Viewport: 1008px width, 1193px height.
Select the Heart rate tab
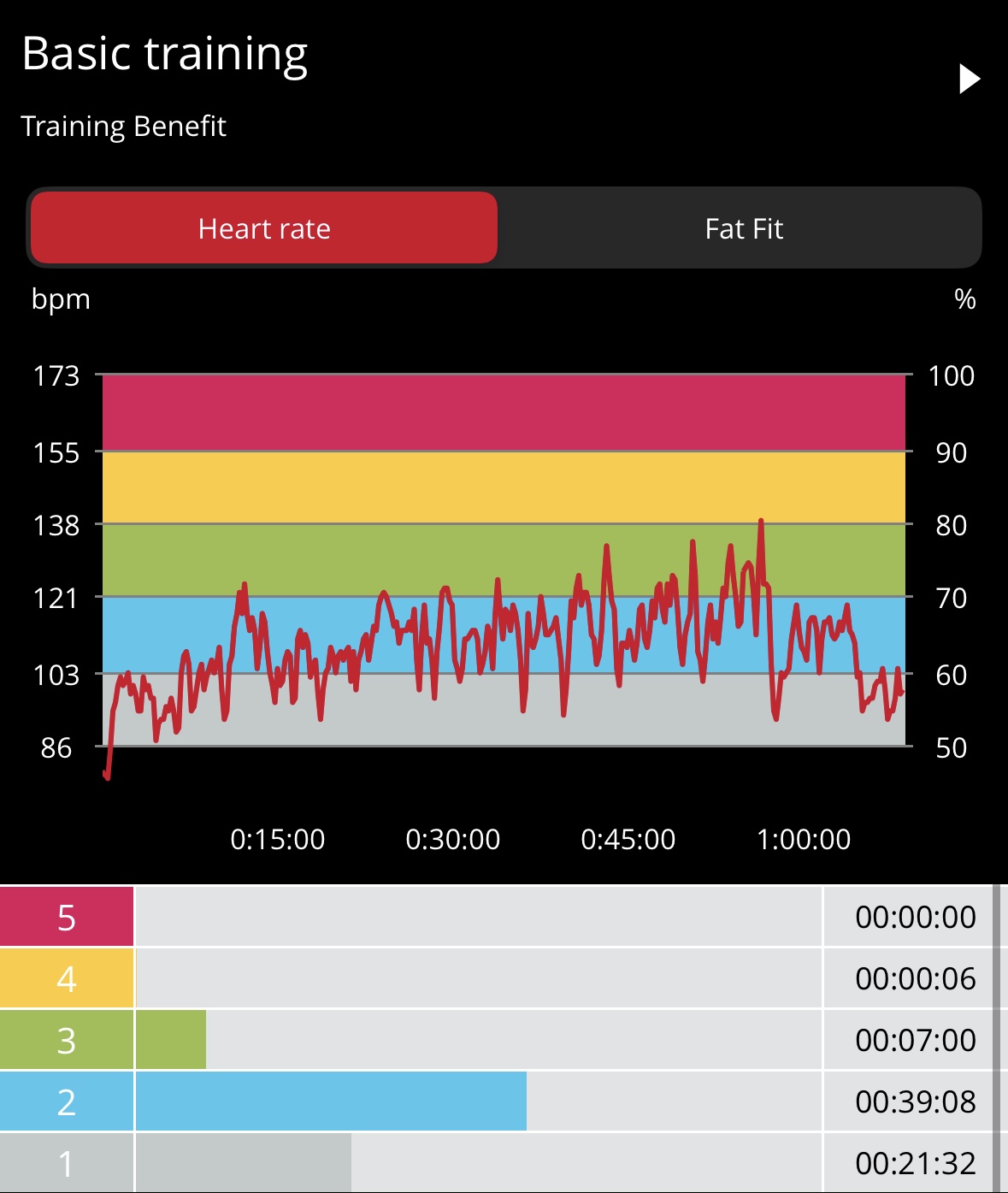(264, 228)
